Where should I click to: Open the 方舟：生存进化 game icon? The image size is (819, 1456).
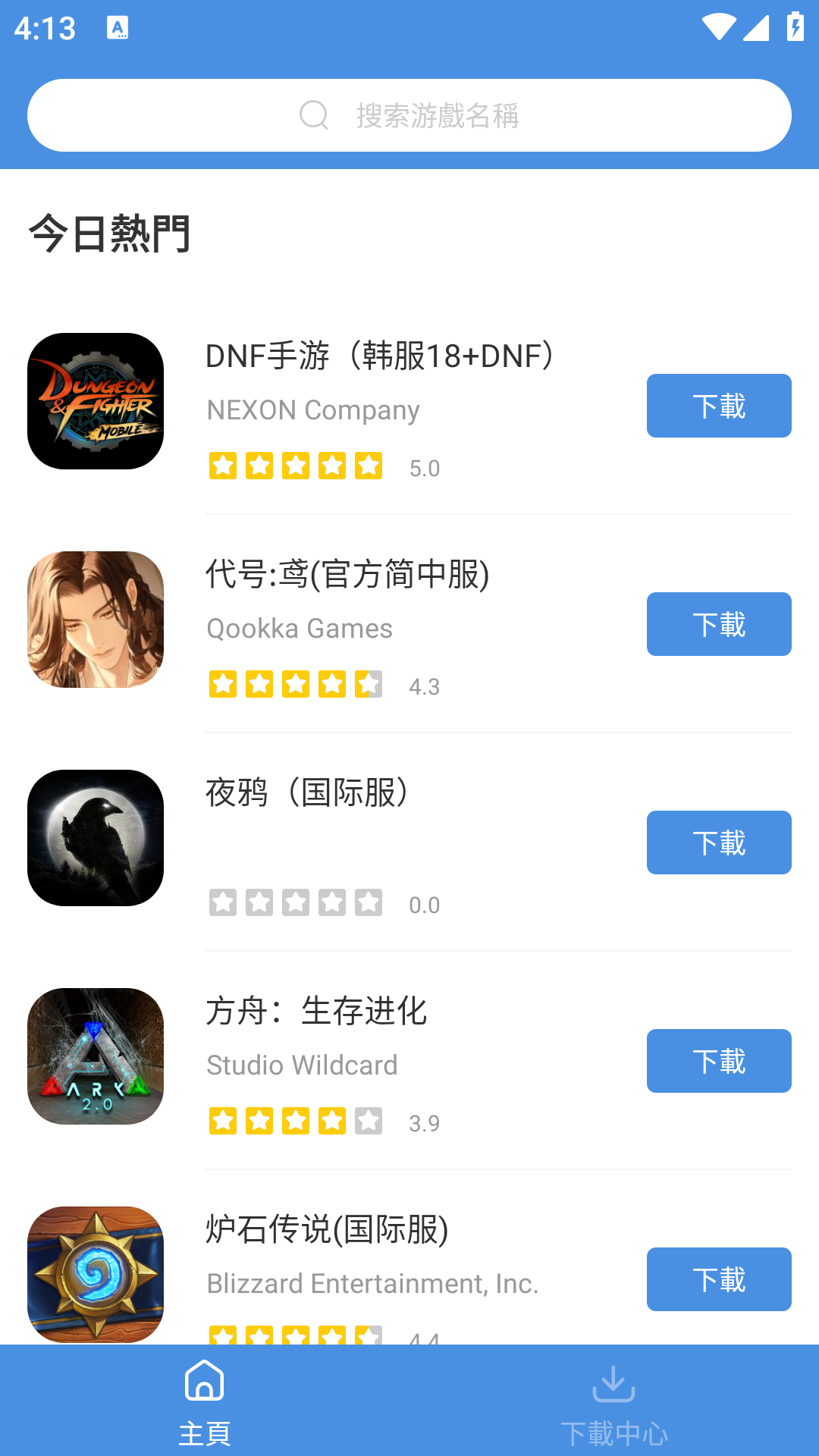96,1056
